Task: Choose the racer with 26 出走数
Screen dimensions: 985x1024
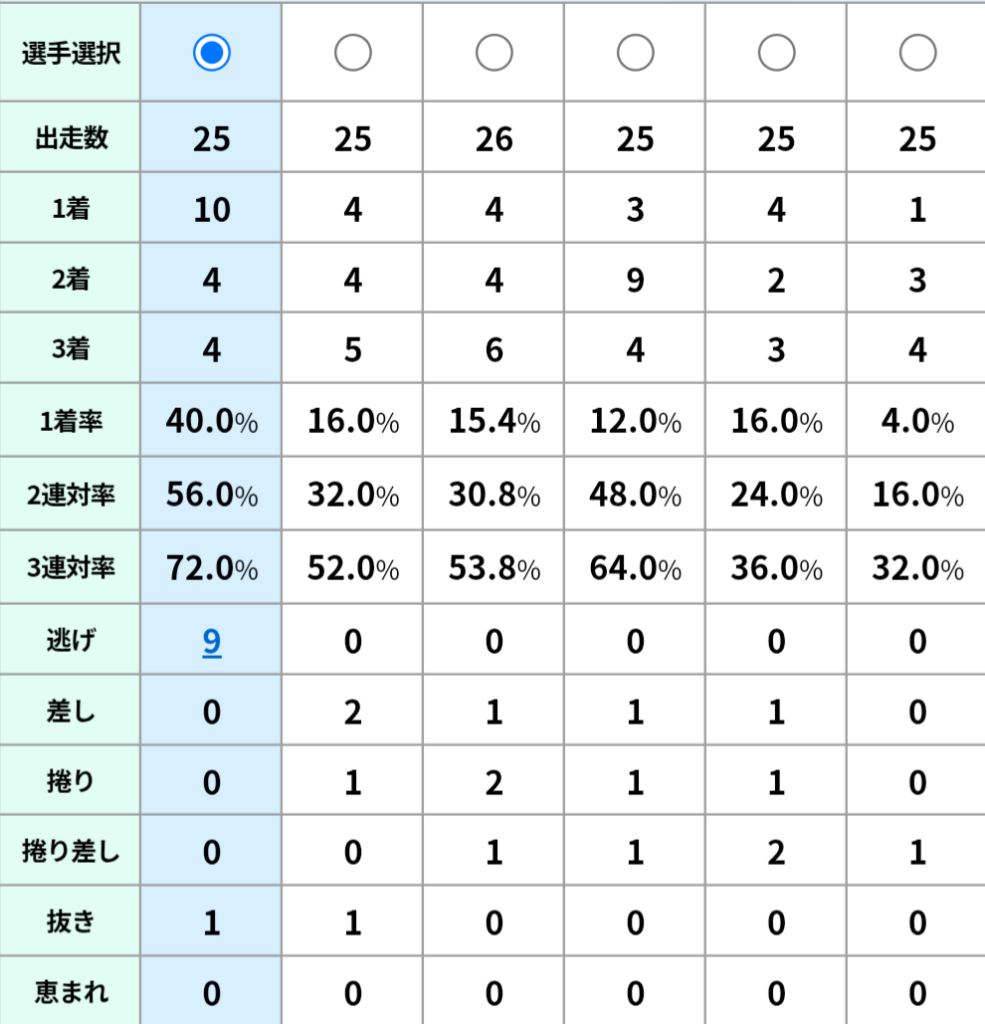Action: (x=494, y=52)
